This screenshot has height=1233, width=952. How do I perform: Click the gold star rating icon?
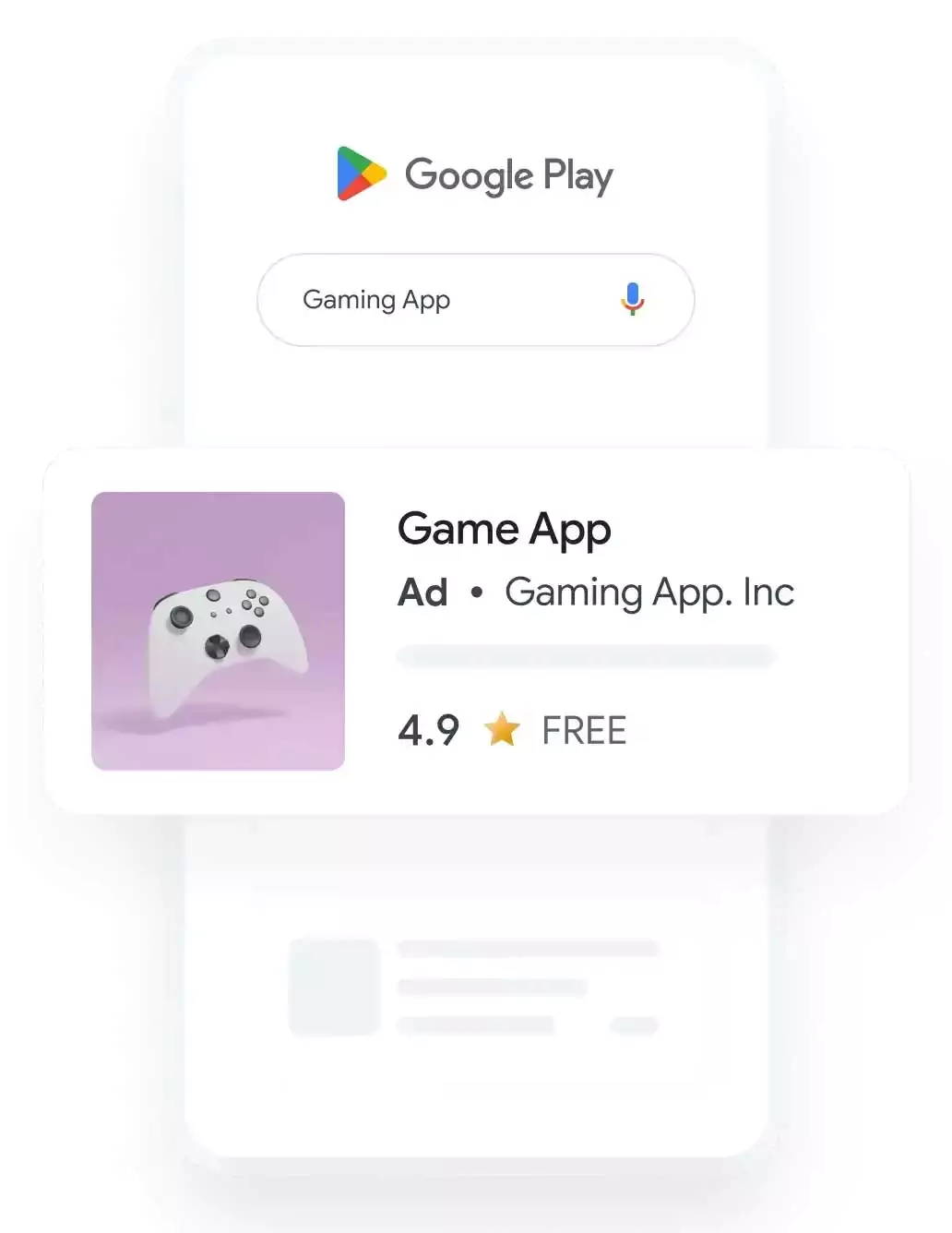pos(503,729)
